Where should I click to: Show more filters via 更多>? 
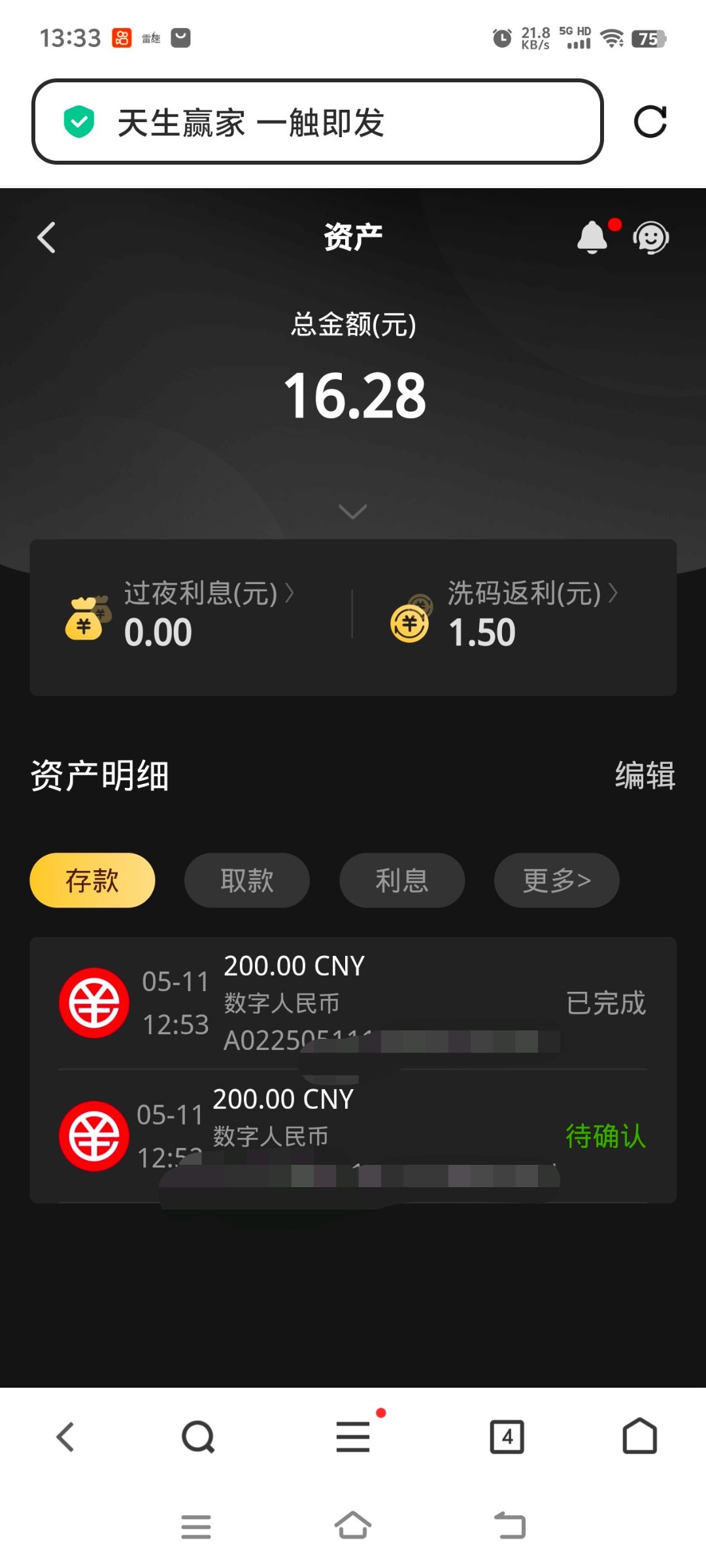point(557,880)
